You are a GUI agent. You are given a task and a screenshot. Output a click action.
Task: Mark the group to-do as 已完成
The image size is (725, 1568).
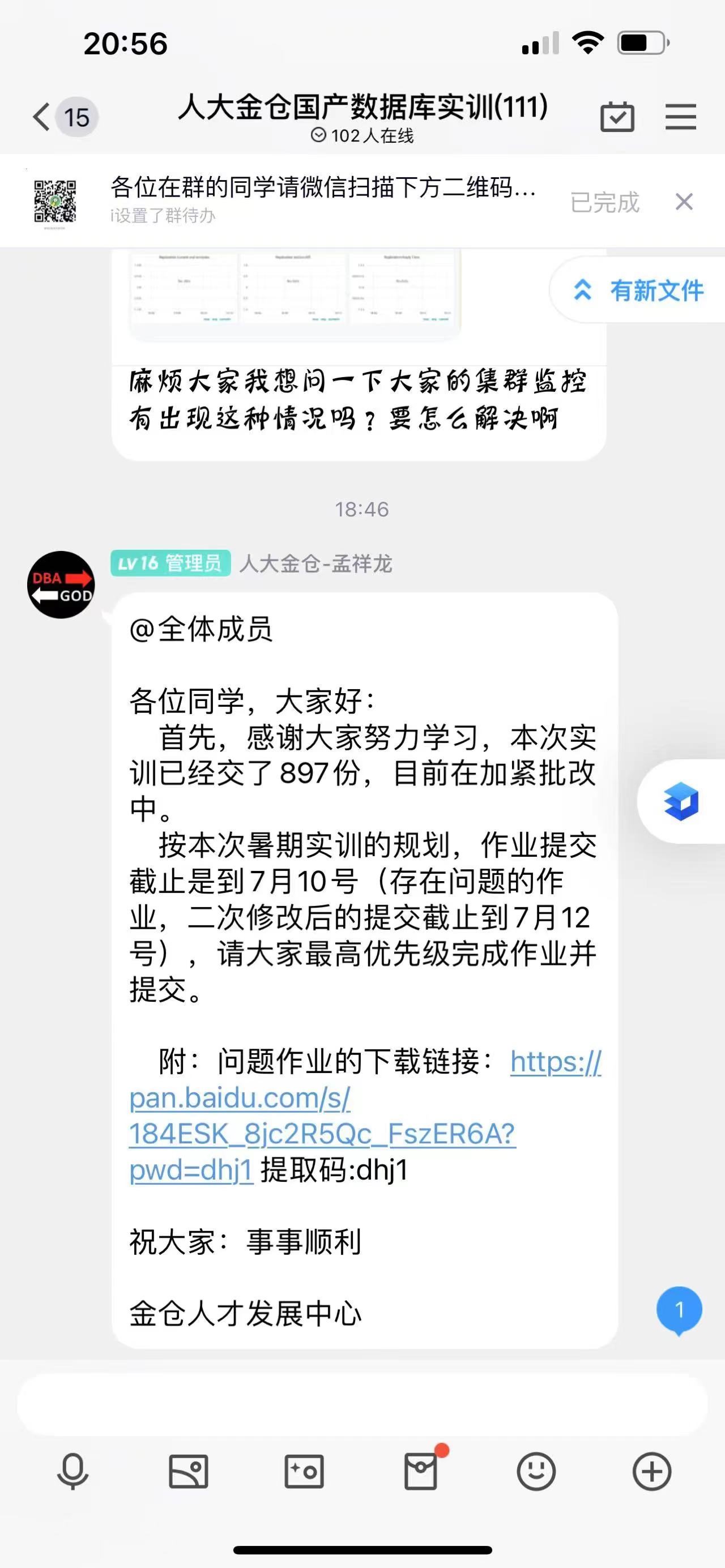click(604, 202)
